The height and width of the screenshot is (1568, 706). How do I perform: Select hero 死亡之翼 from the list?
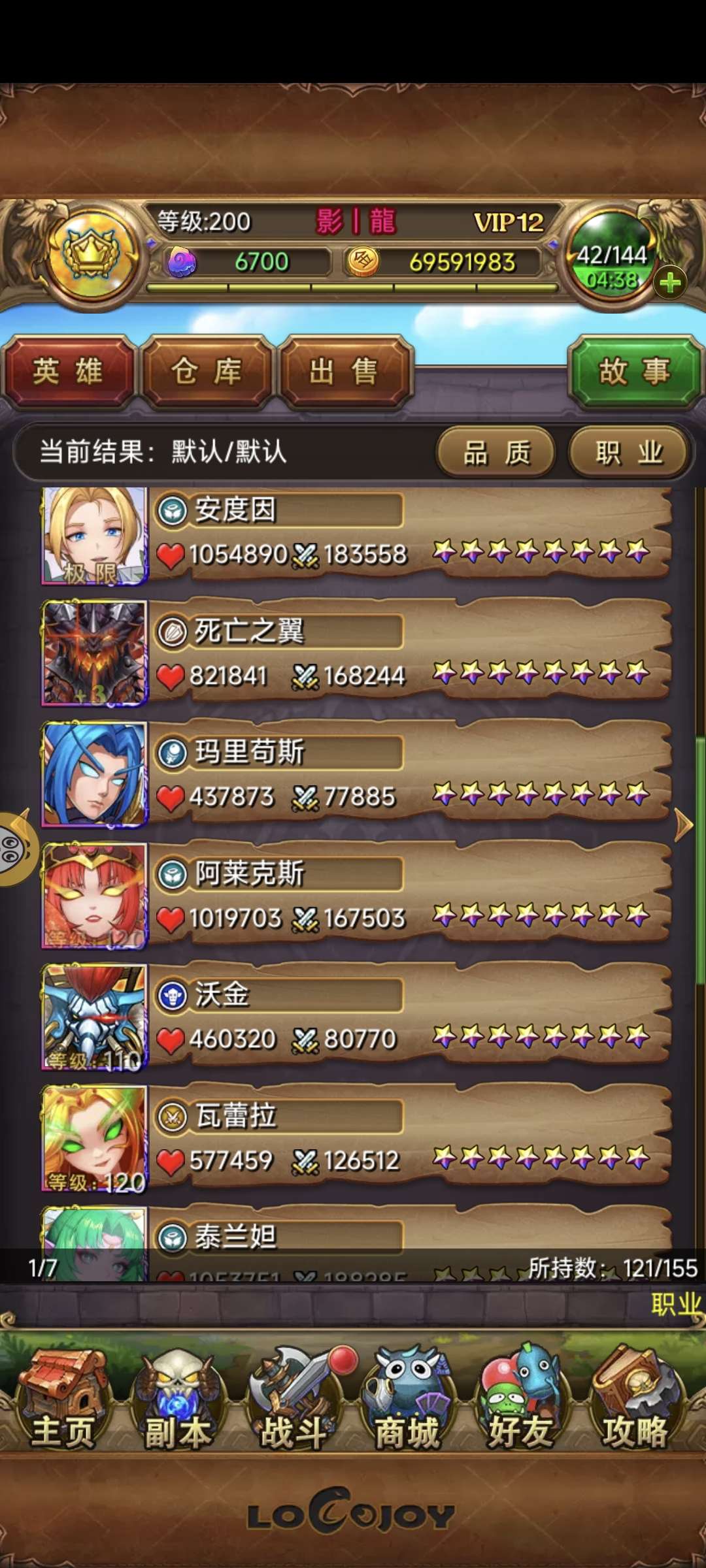(356, 653)
